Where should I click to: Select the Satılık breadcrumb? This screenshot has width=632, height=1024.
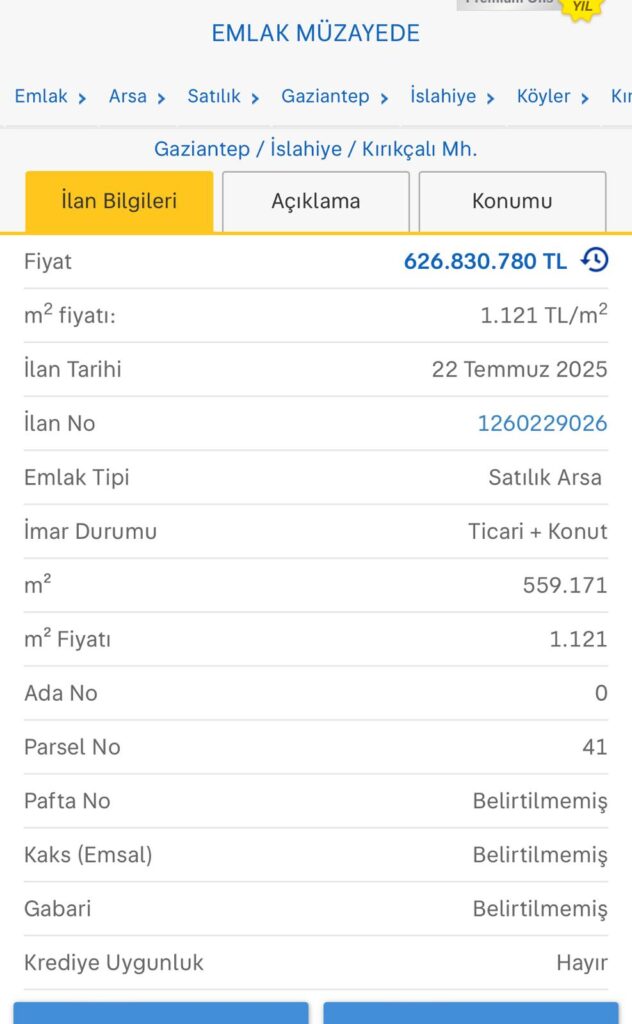tap(213, 96)
